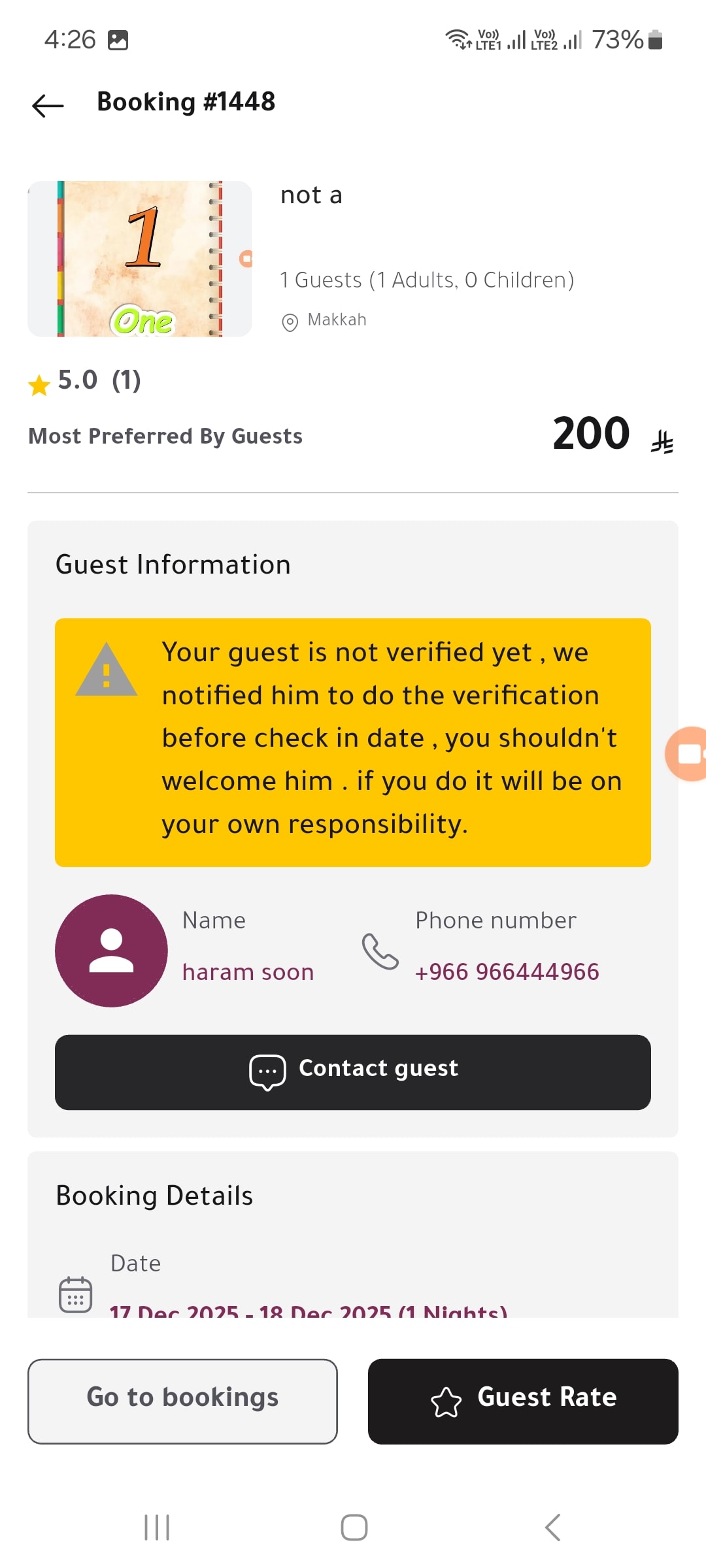
Task: Open Go to bookings
Action: click(x=182, y=1401)
